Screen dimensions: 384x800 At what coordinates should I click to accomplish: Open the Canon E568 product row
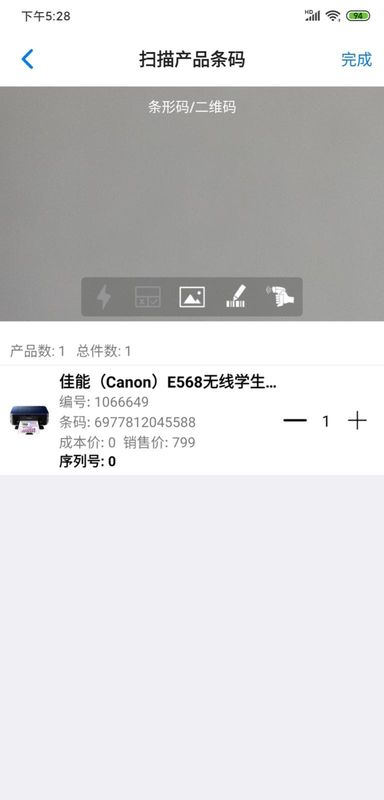point(192,420)
